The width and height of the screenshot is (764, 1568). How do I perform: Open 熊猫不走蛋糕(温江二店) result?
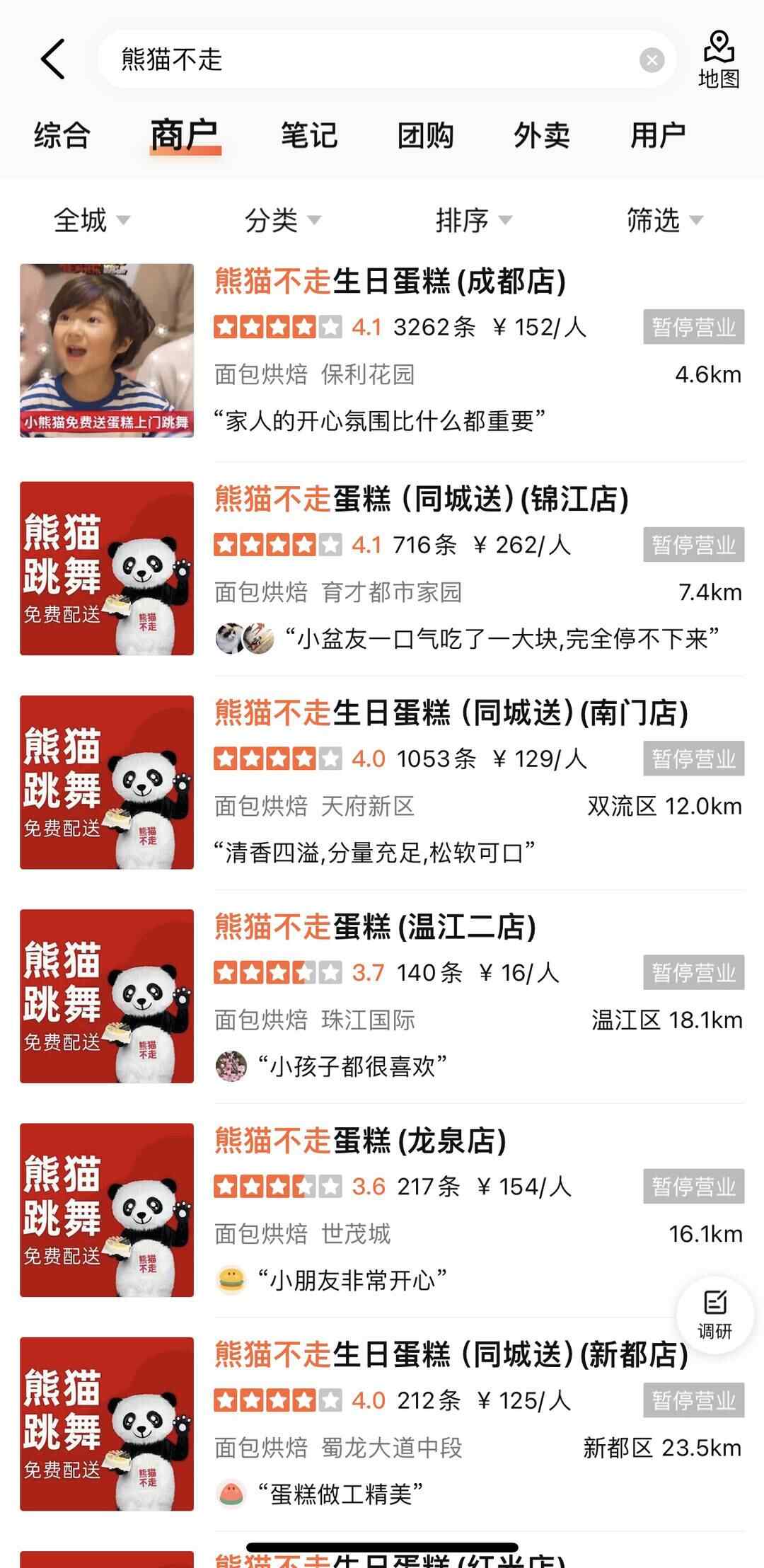(375, 927)
